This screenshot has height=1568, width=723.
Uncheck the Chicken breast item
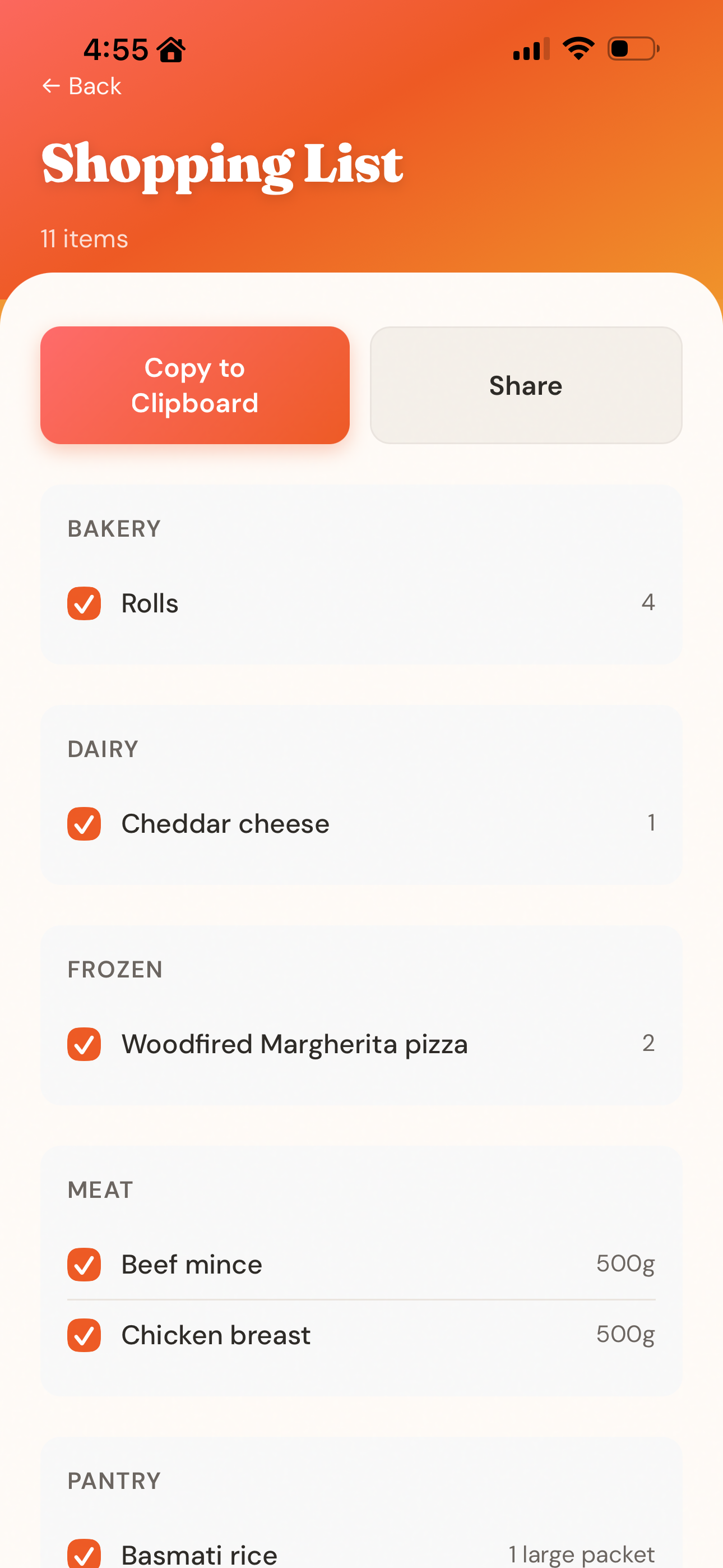[x=84, y=1335]
